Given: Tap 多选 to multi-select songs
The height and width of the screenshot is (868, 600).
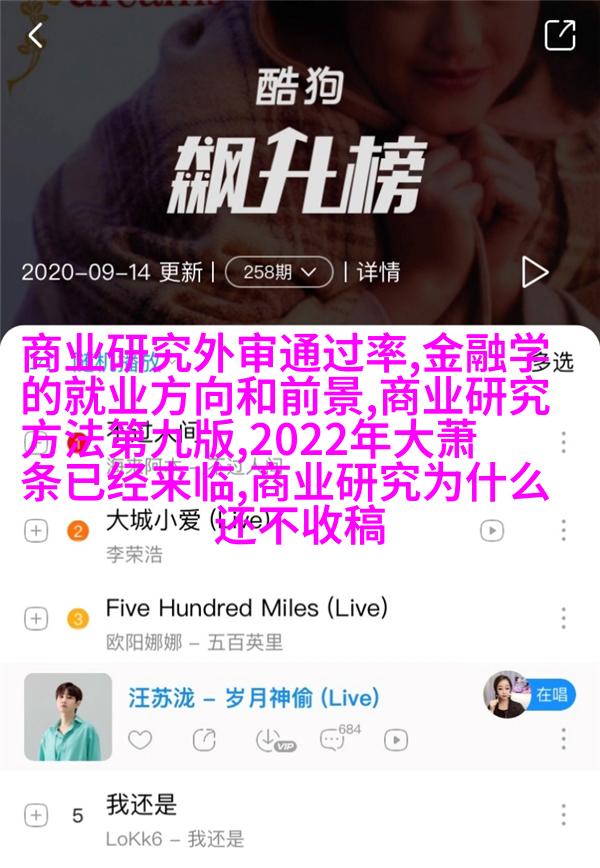Looking at the screenshot, I should pyautogui.click(x=551, y=361).
